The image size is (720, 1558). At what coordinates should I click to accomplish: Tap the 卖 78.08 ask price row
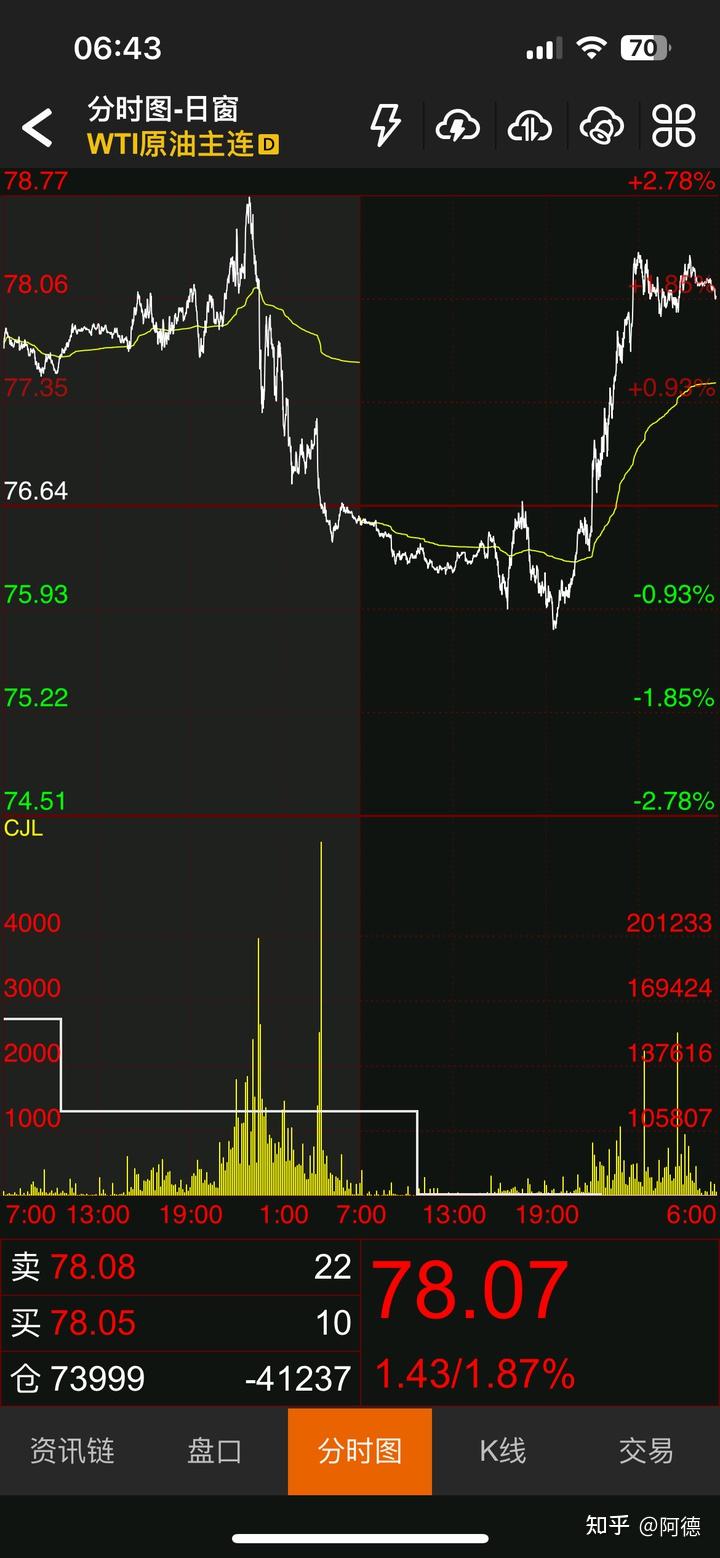coord(180,1267)
